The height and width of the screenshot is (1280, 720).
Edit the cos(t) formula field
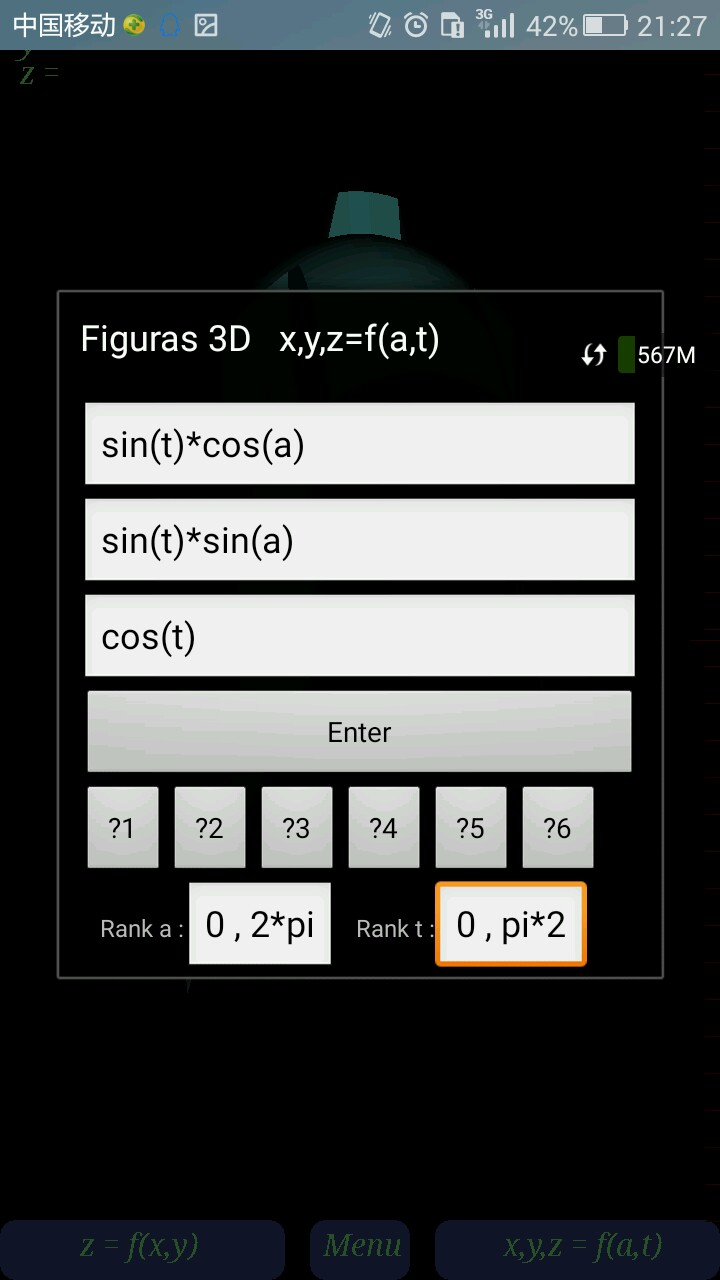pos(359,636)
